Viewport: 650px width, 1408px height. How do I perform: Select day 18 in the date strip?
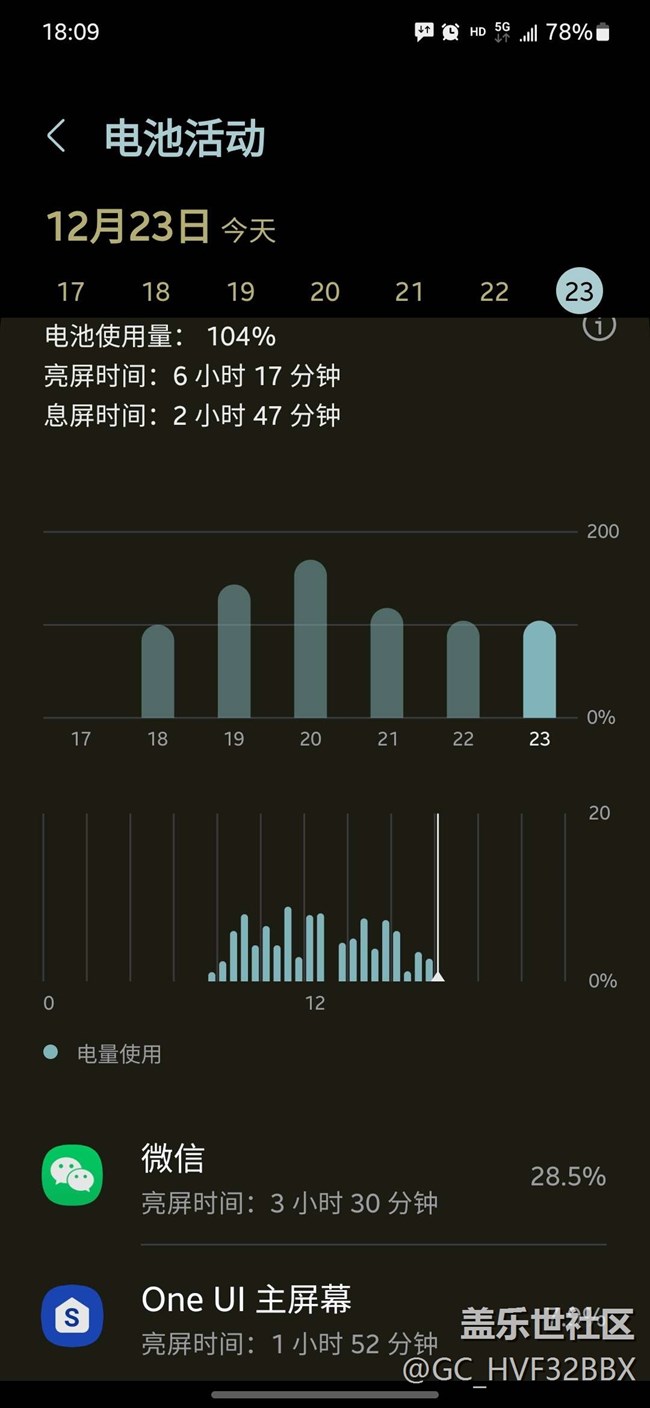click(x=156, y=292)
